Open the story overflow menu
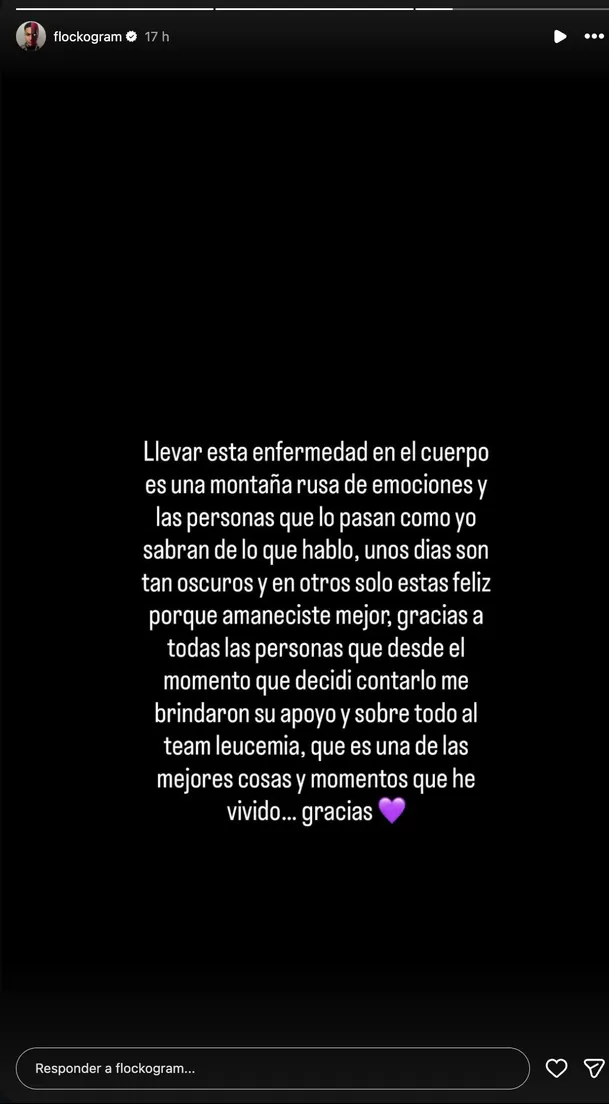 point(594,37)
